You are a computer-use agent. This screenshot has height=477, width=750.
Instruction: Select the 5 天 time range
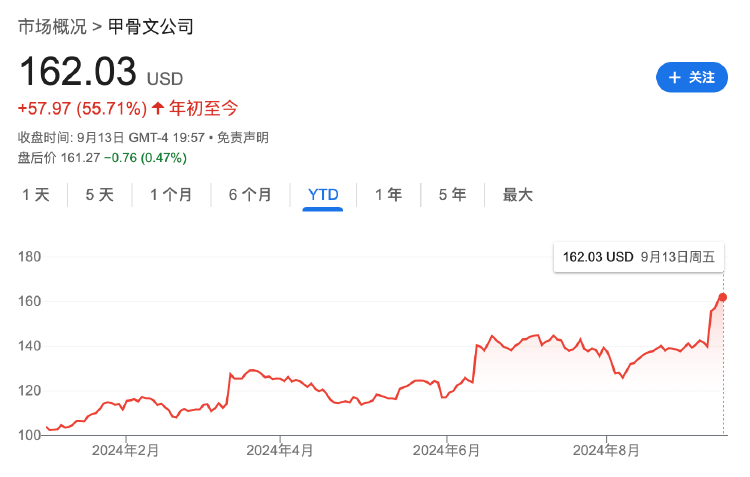click(100, 195)
